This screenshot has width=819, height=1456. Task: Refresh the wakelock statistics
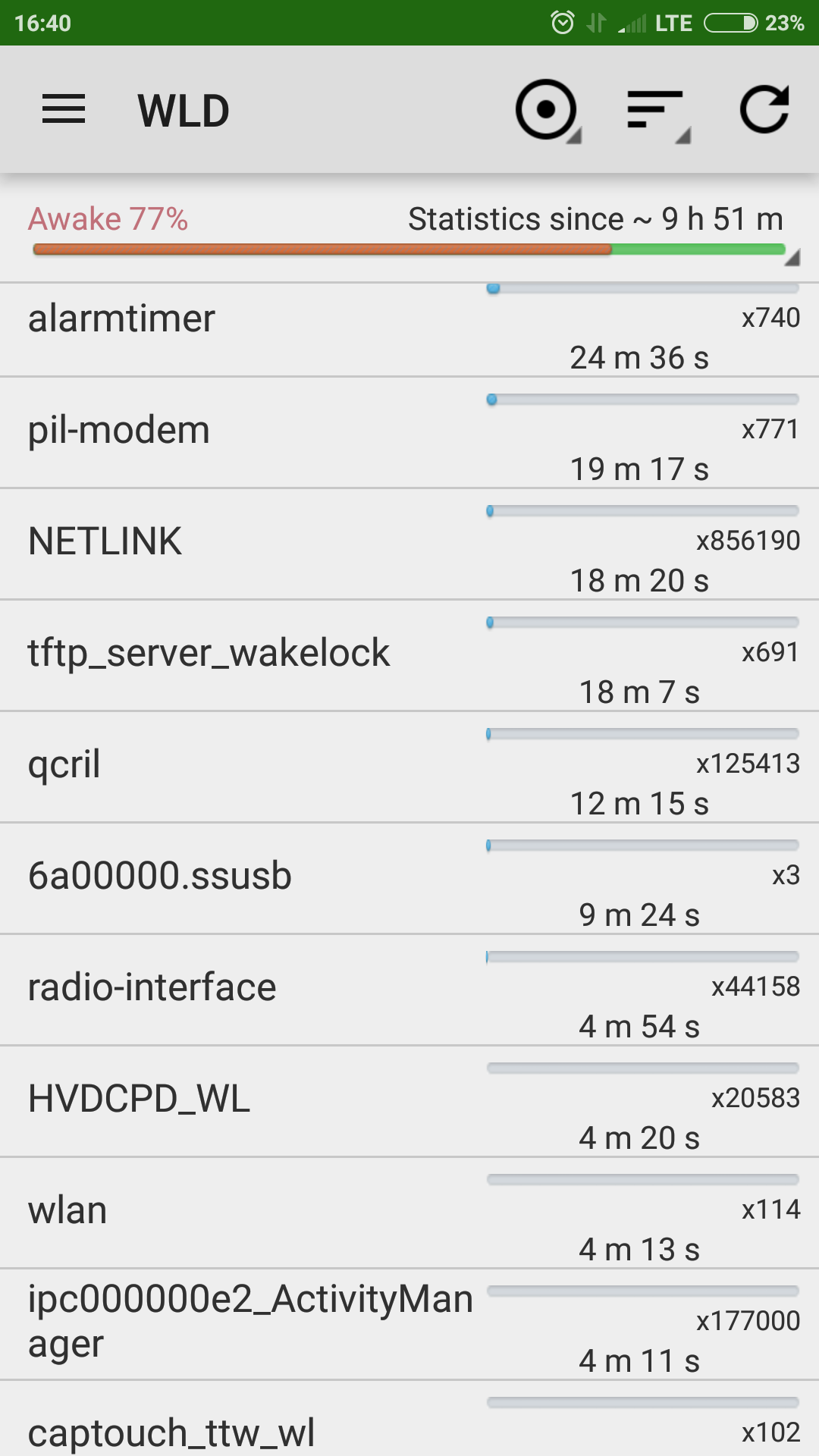[x=764, y=109]
